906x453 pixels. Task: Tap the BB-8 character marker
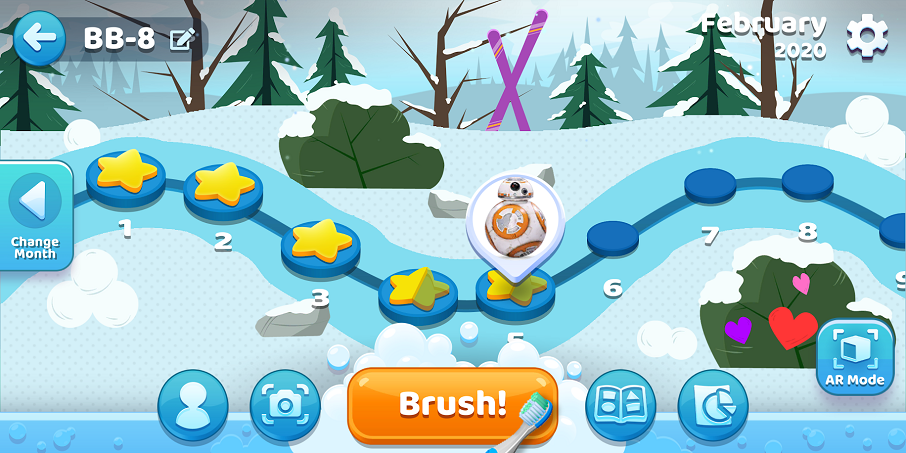(515, 220)
